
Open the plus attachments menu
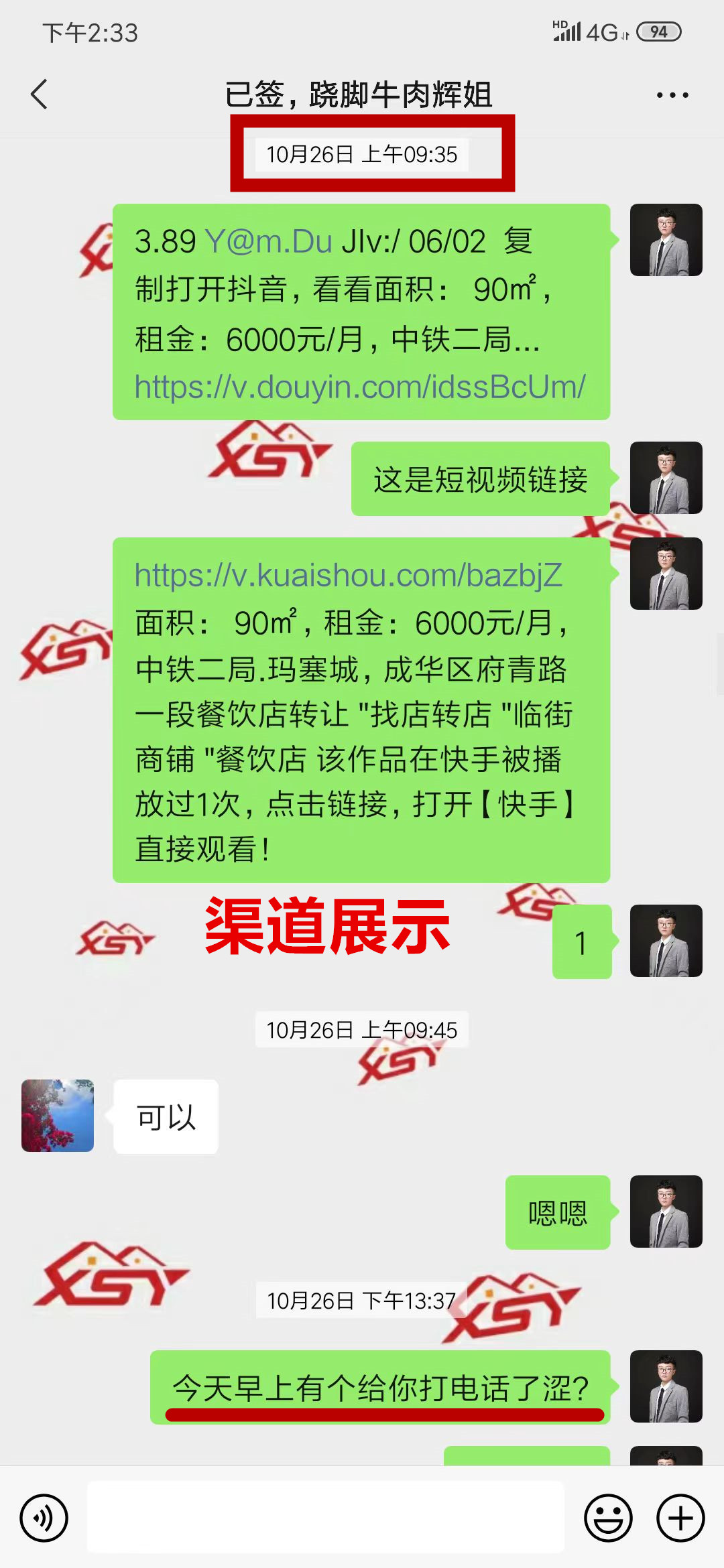[x=680, y=1518]
